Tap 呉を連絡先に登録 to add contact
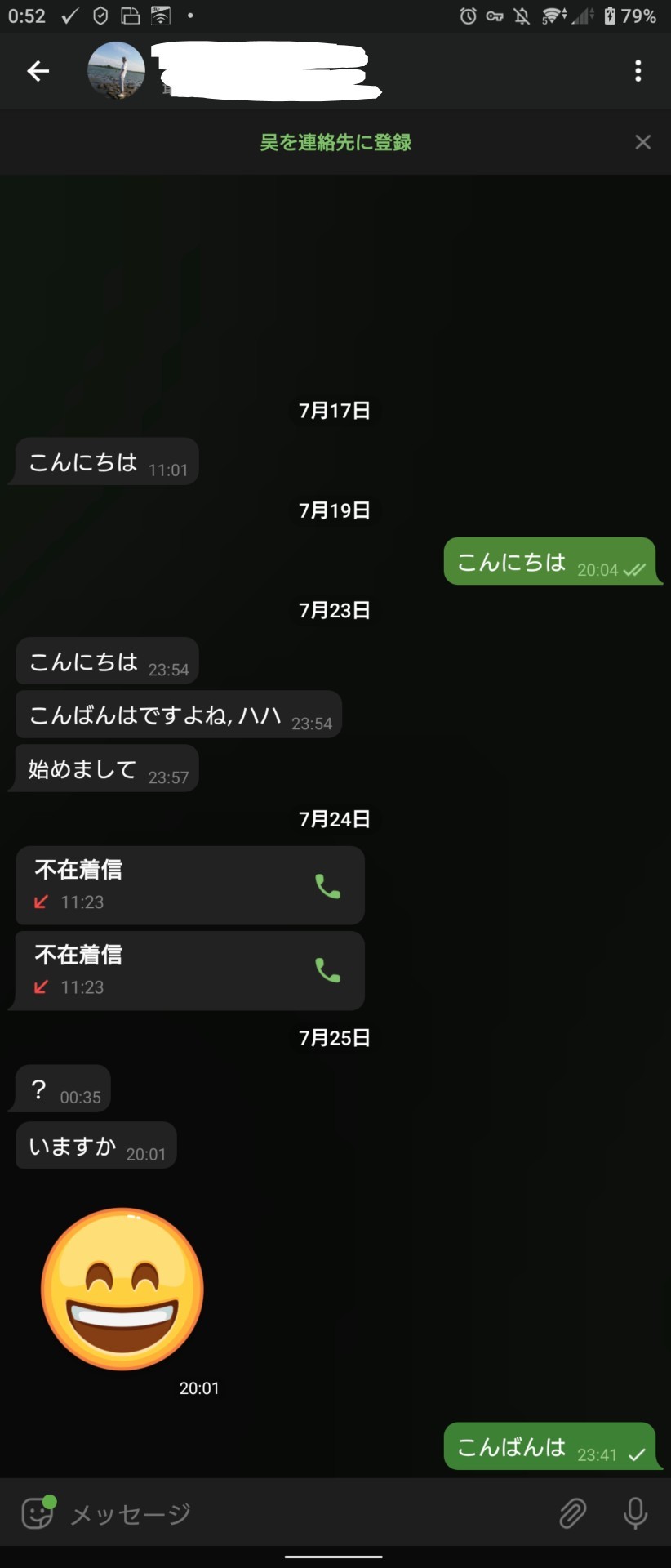Viewport: 671px width, 1568px height. tap(335, 142)
